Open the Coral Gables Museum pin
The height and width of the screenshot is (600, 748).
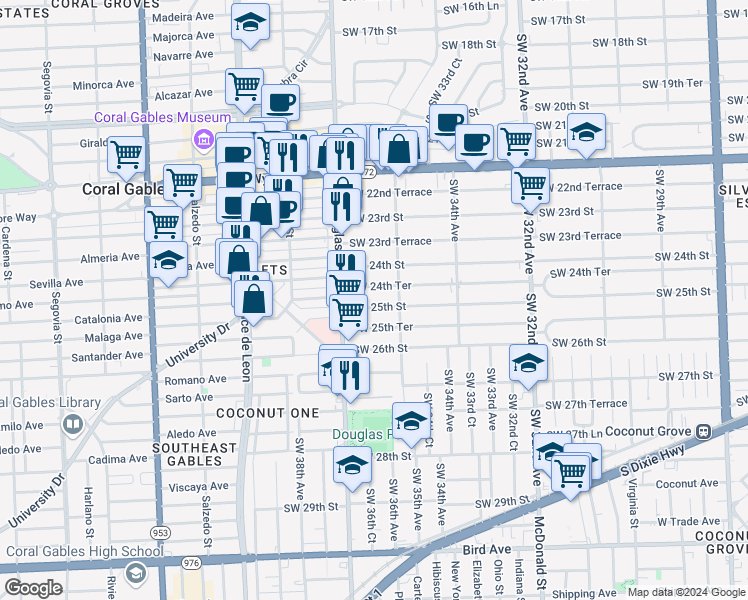click(x=204, y=140)
